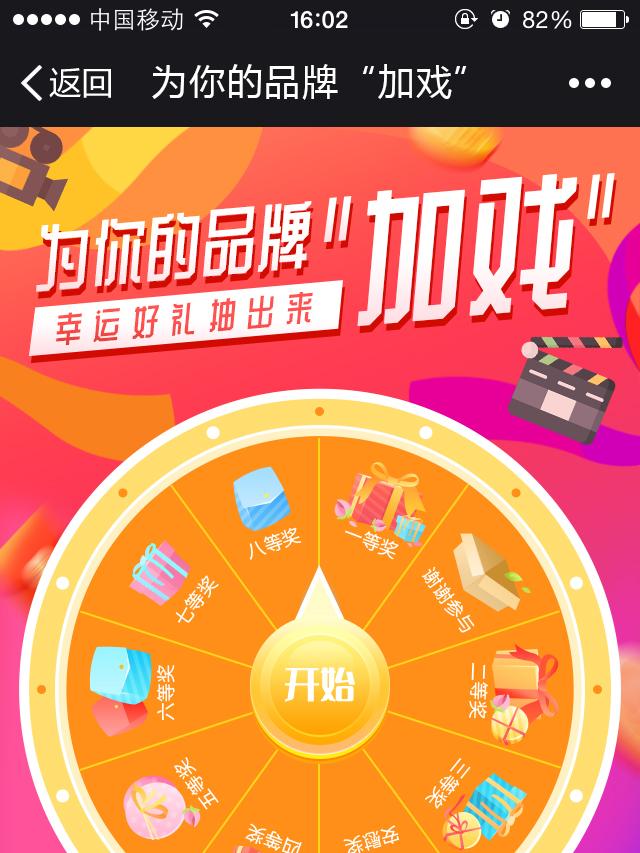Go back using 返回 button
Image resolution: width=640 pixels, height=853 pixels.
(x=66, y=84)
